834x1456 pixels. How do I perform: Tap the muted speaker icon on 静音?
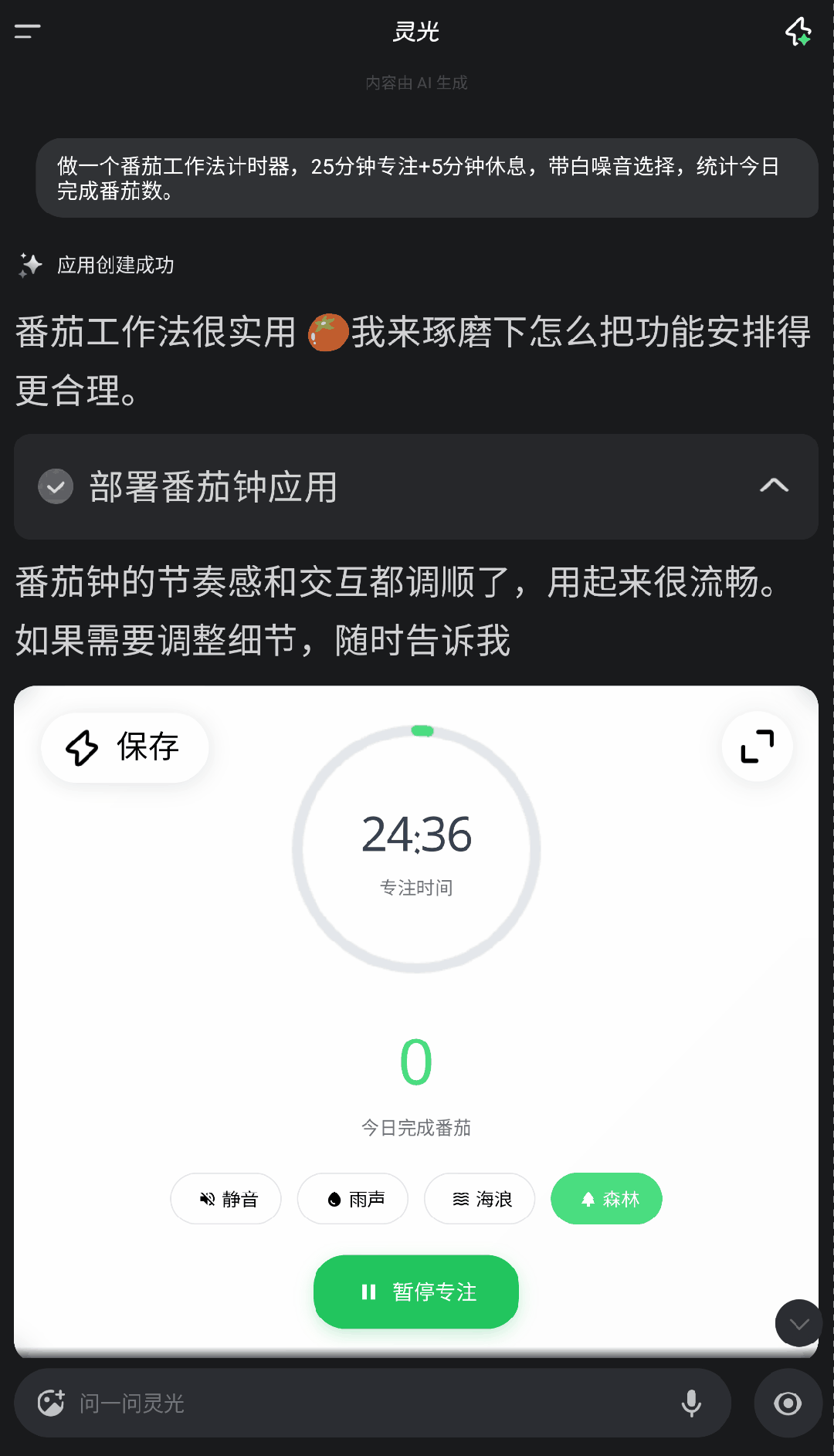(206, 1199)
